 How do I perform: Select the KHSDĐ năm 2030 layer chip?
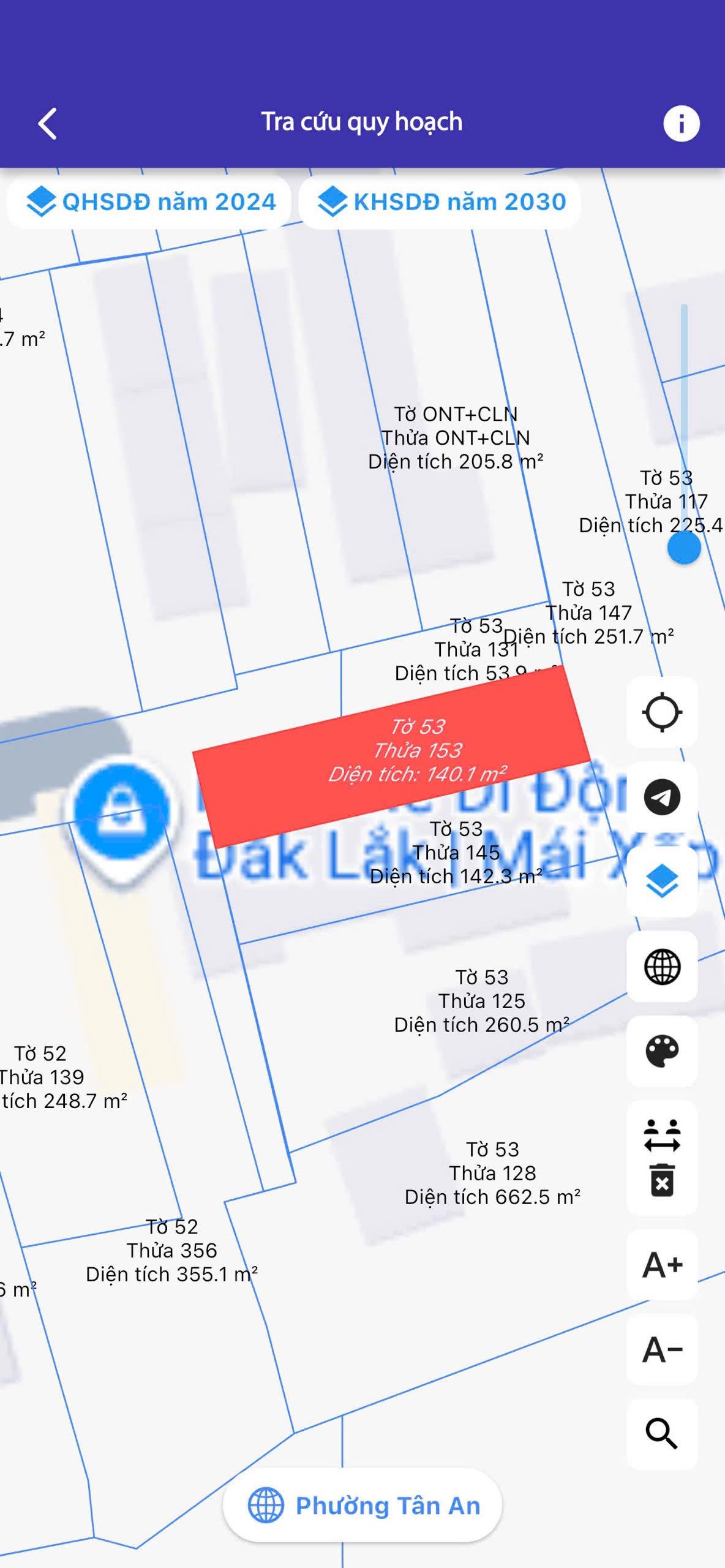click(x=440, y=202)
